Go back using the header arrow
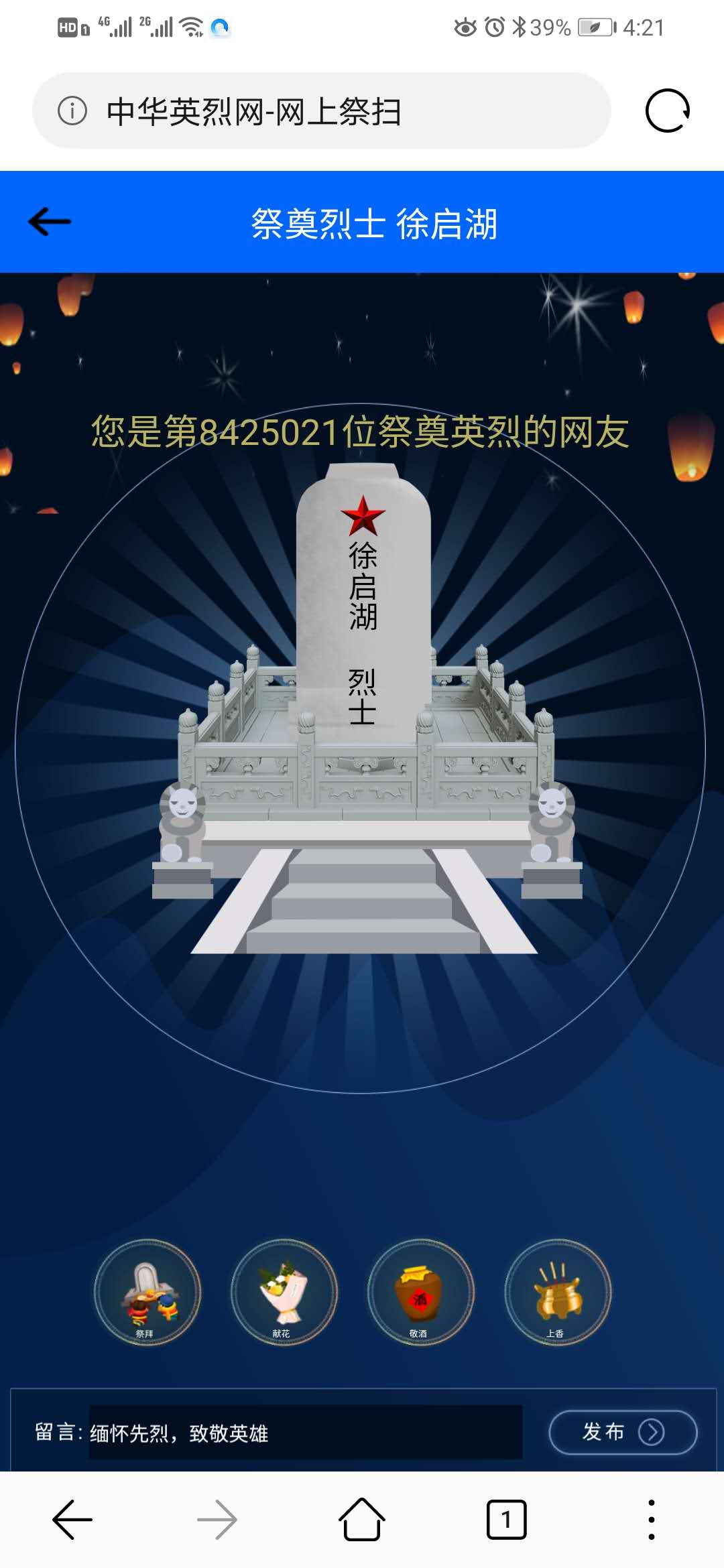 [50, 222]
